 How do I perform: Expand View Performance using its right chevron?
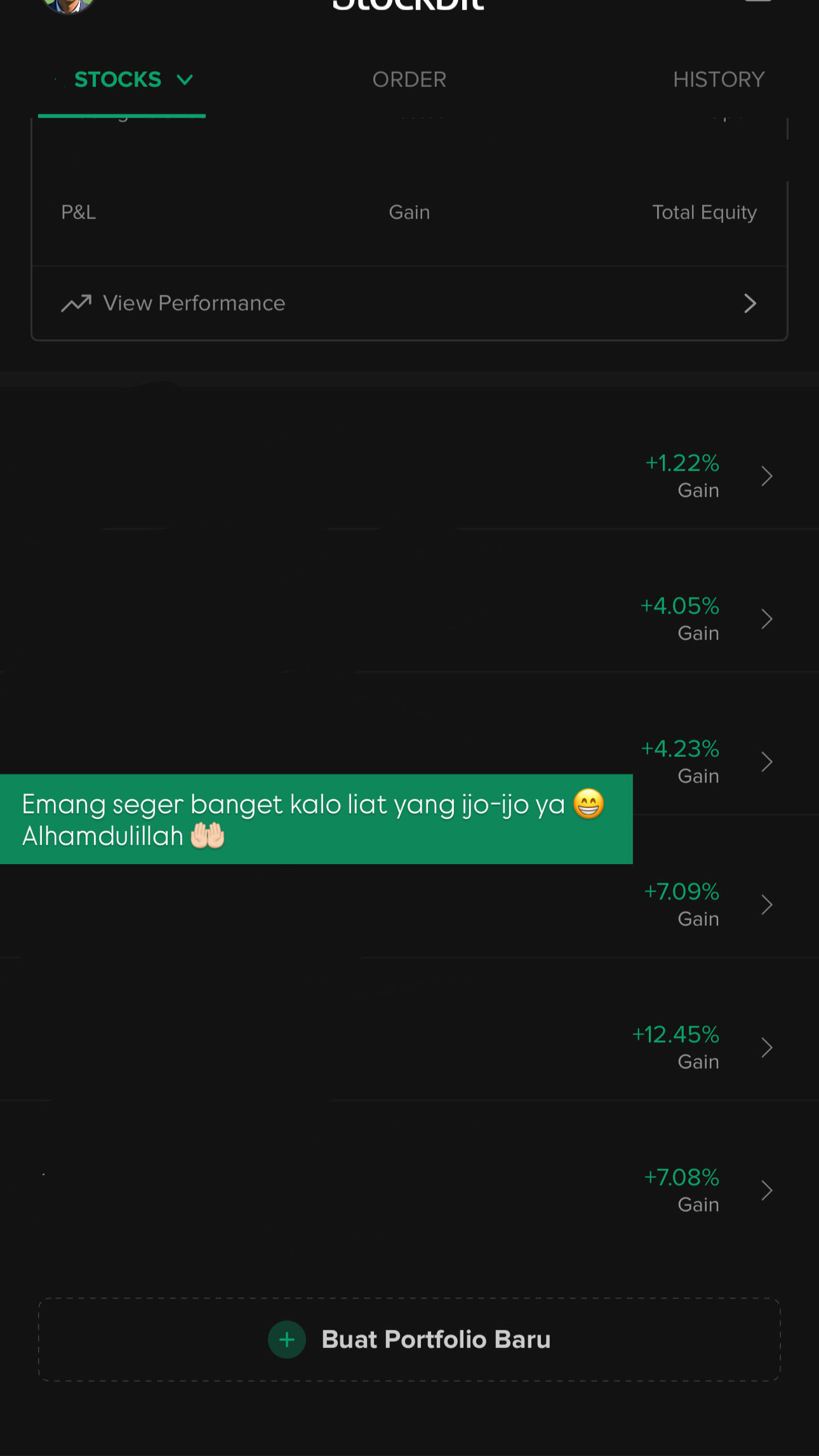tap(750, 304)
